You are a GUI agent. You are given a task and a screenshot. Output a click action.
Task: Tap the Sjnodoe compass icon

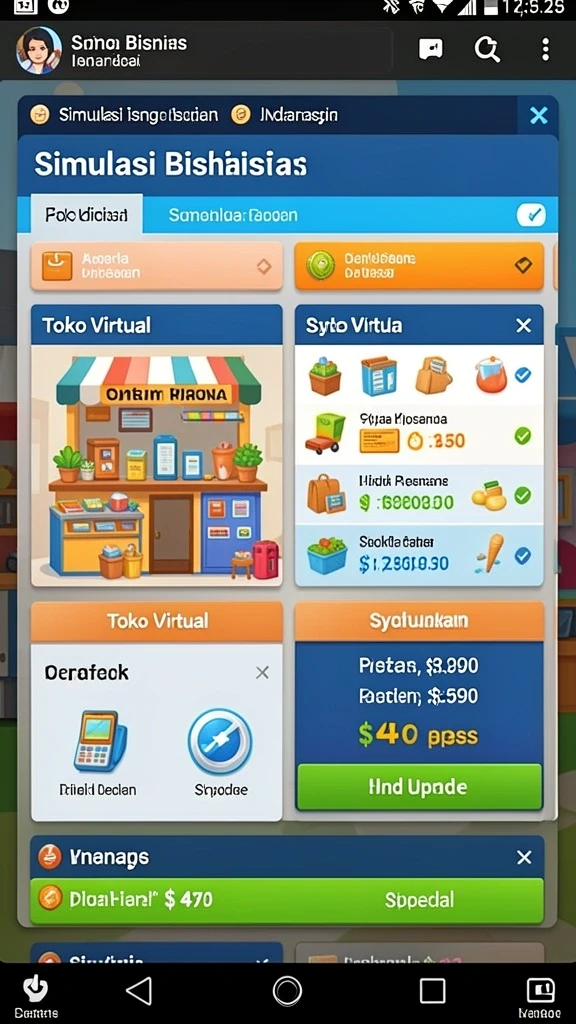[x=220, y=742]
